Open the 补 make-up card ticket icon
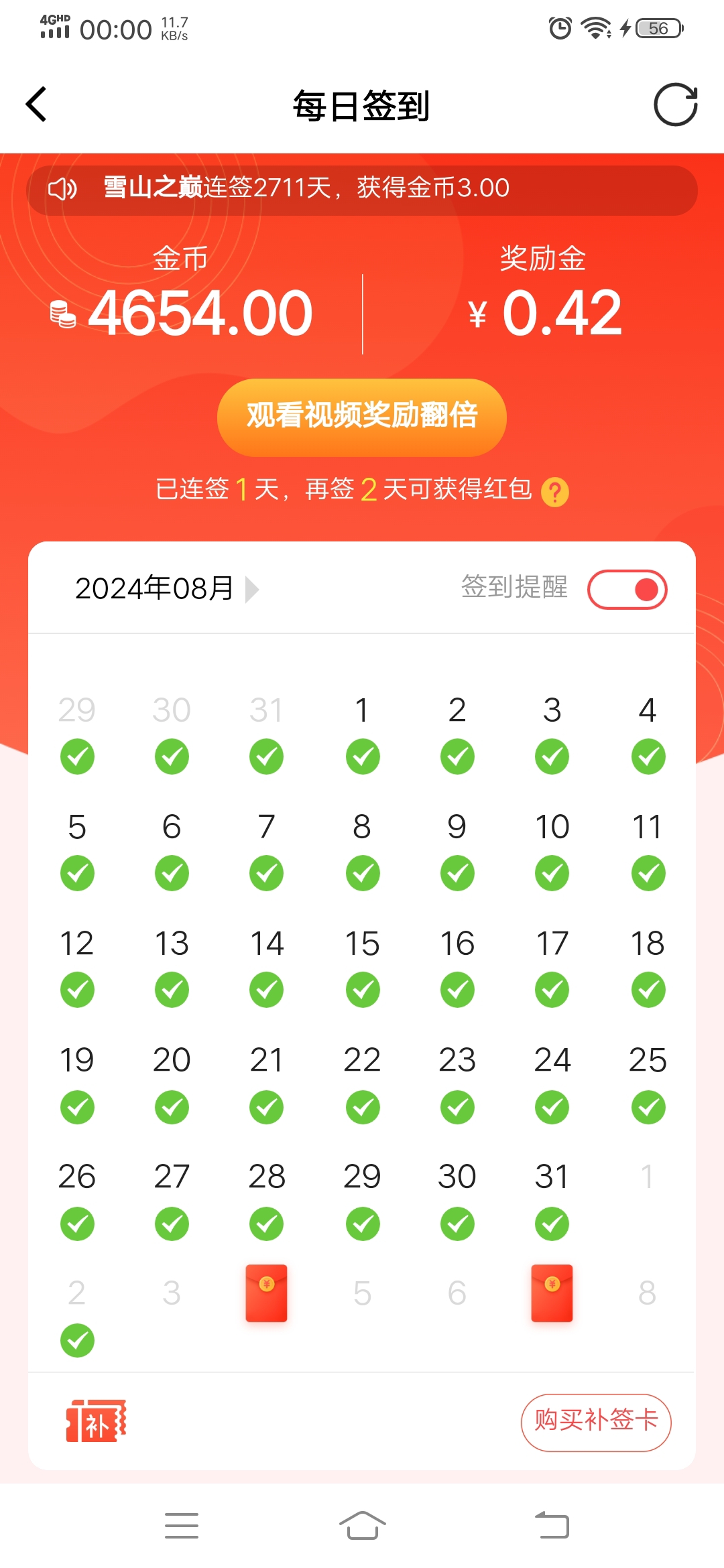This screenshot has height=1568, width=724. [x=96, y=1421]
